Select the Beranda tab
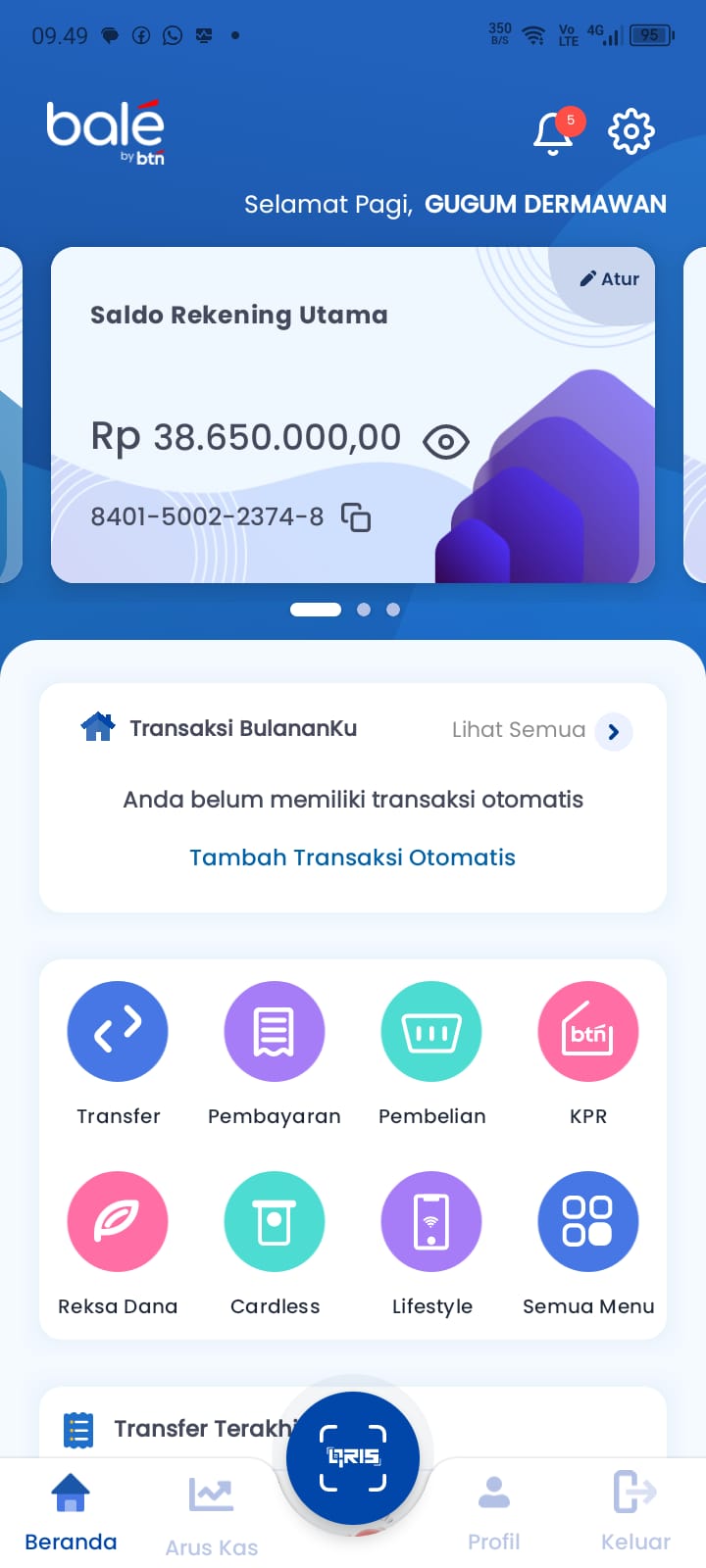The height and width of the screenshot is (1568, 706). (x=71, y=1513)
